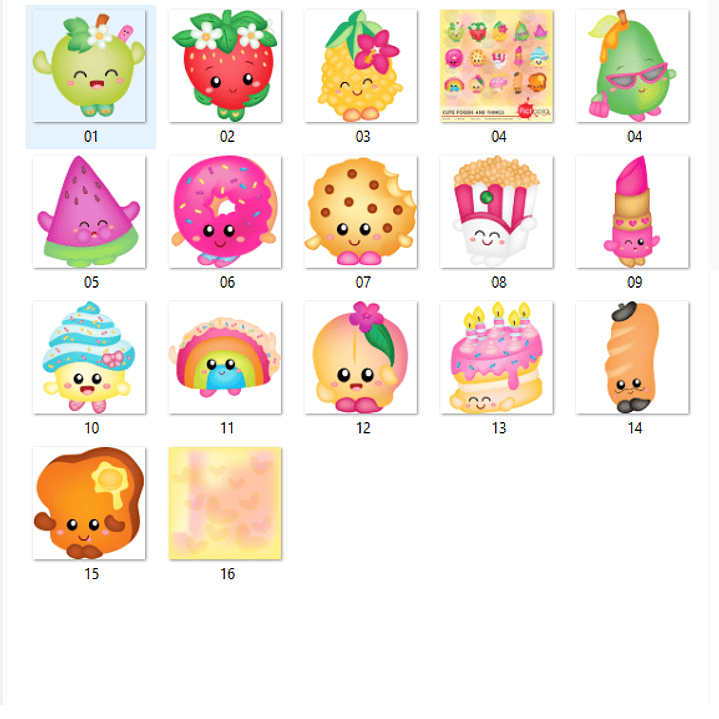The image size is (719, 719).
Task: Select the green apple file 01
Action: pyautogui.click(x=89, y=66)
